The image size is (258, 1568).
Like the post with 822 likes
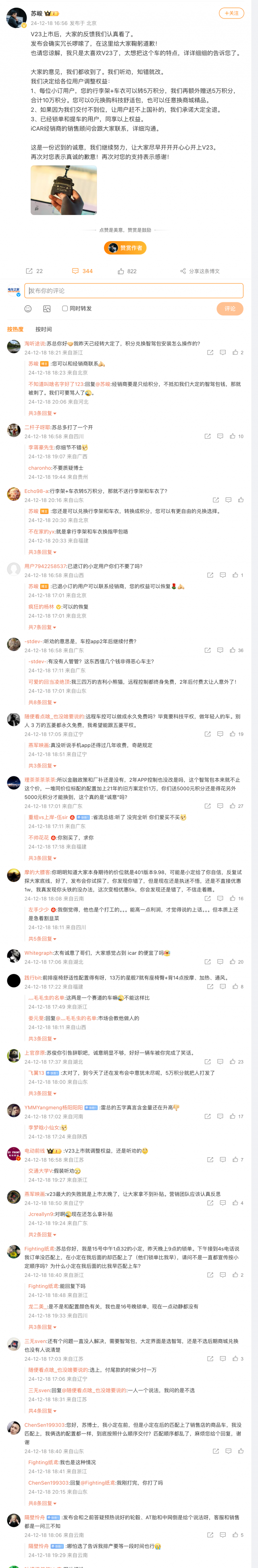point(127,271)
